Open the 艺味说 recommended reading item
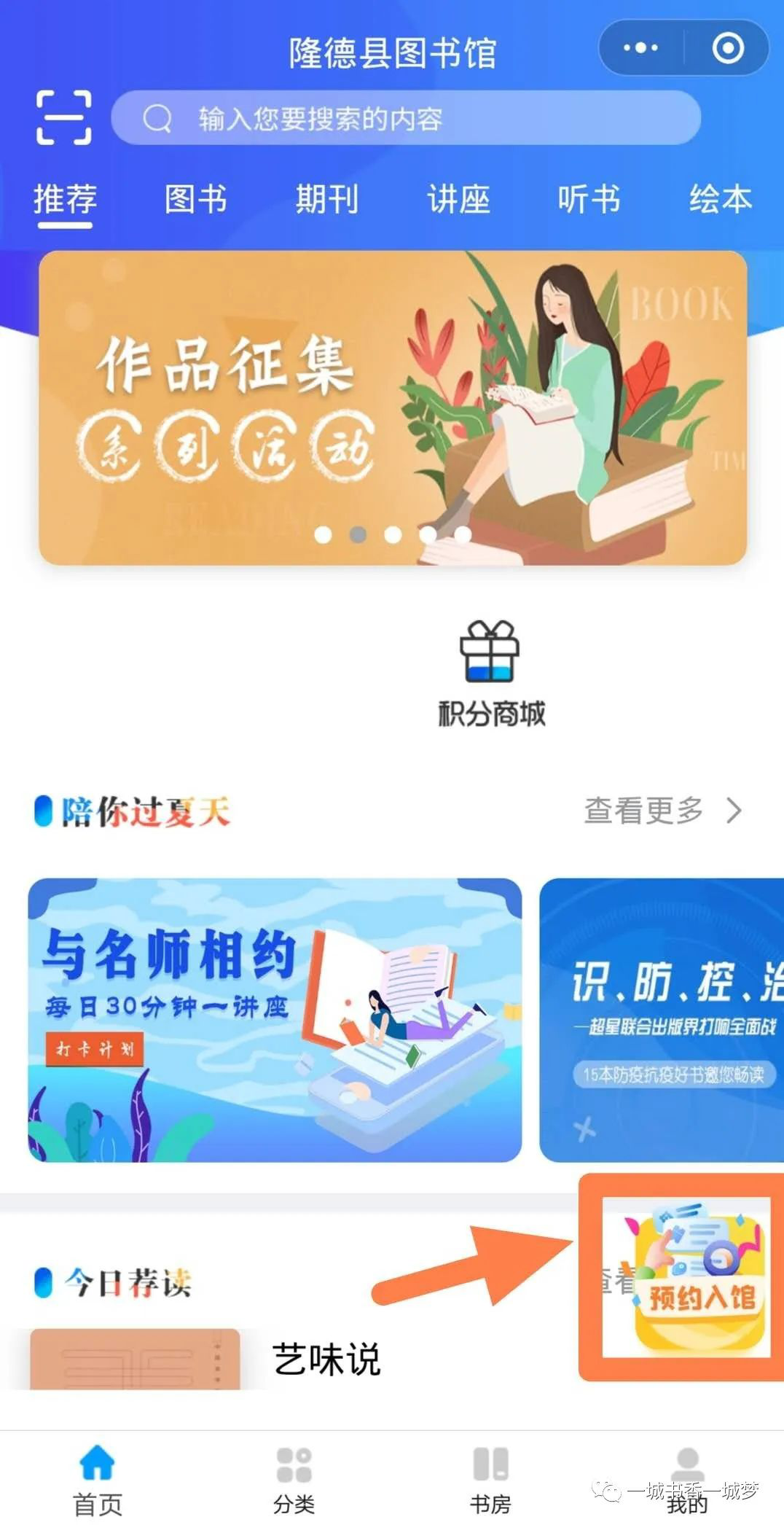Image resolution: width=784 pixels, height=1525 pixels. 326,1360
